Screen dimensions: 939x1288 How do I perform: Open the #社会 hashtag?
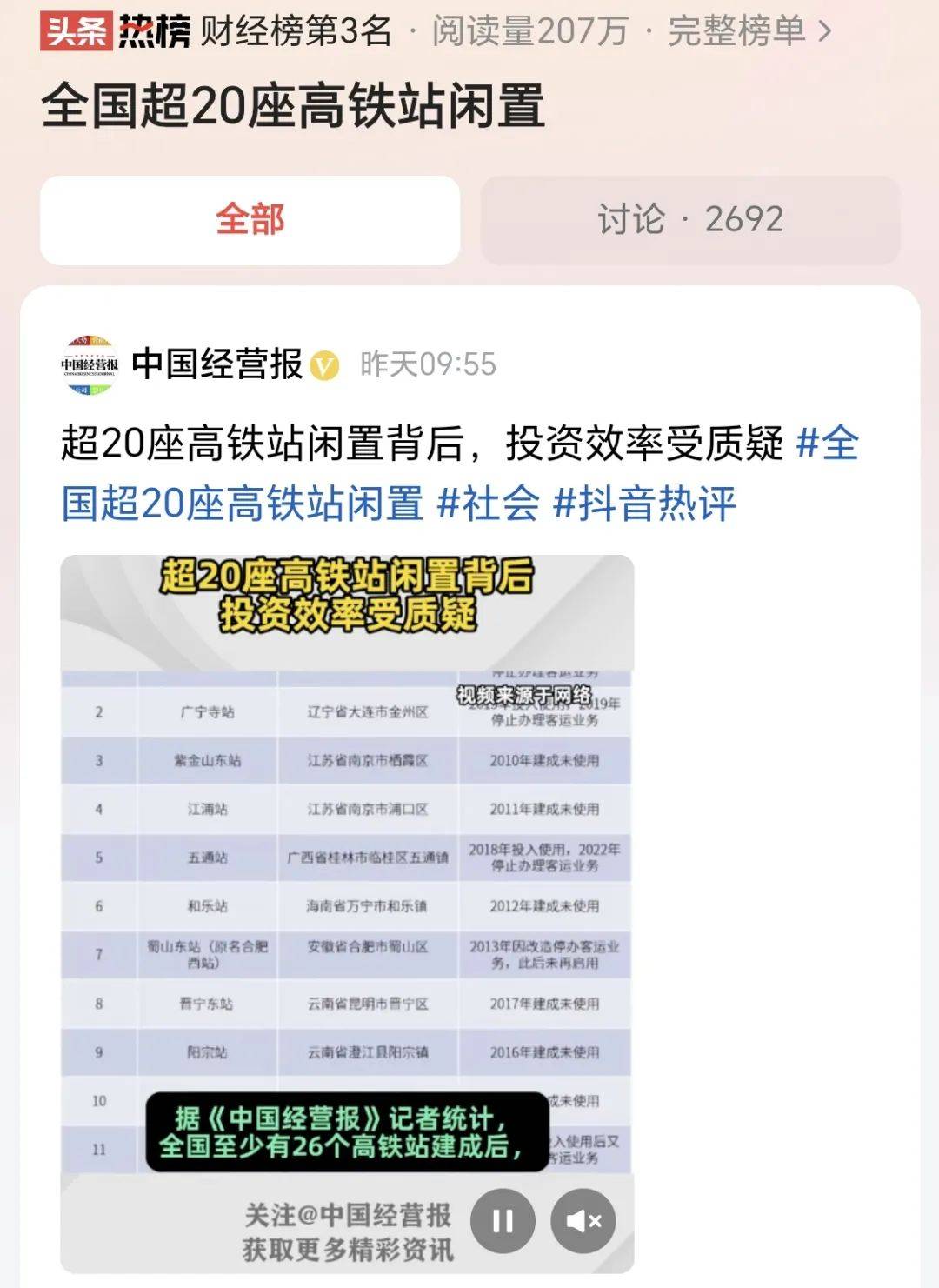tap(489, 504)
